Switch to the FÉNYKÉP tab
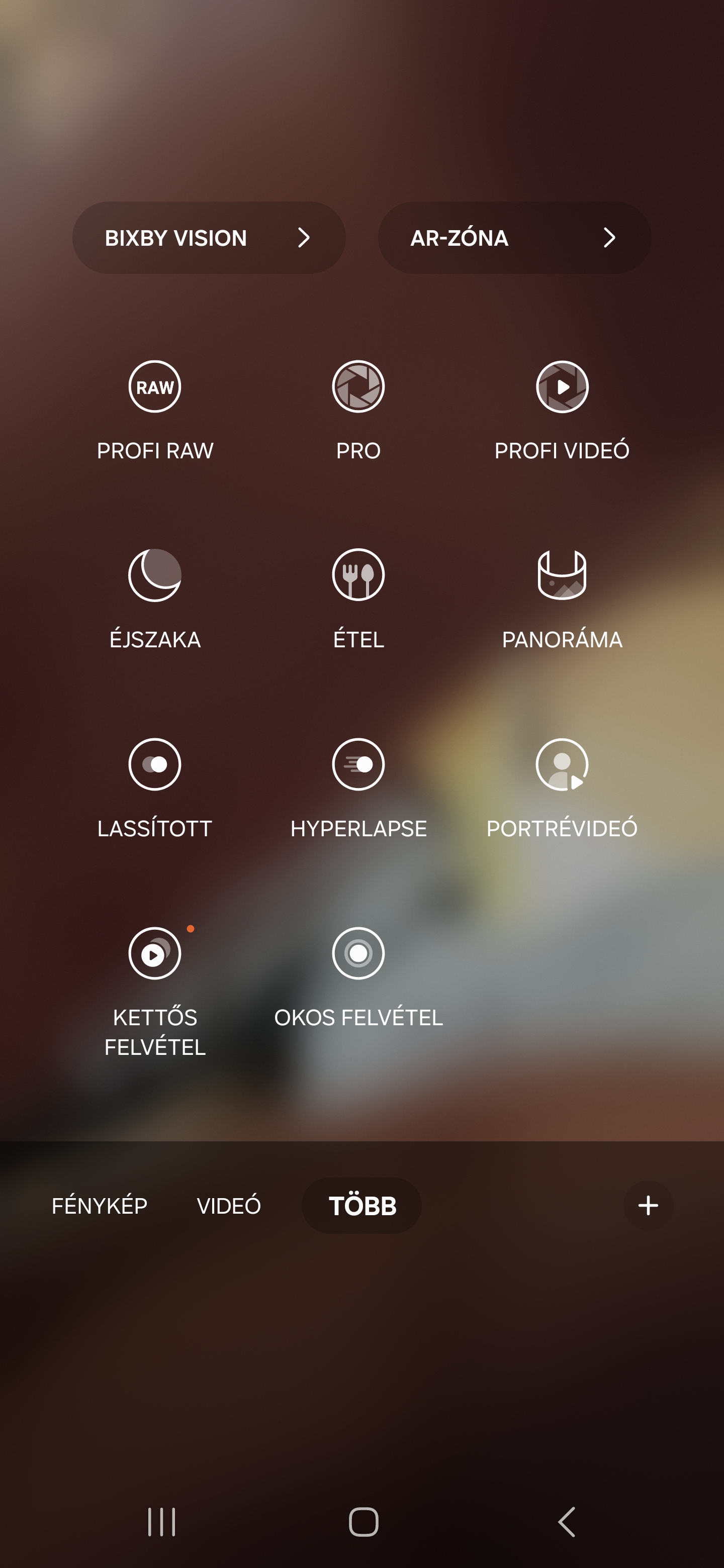This screenshot has height=1568, width=724. 99,1205
